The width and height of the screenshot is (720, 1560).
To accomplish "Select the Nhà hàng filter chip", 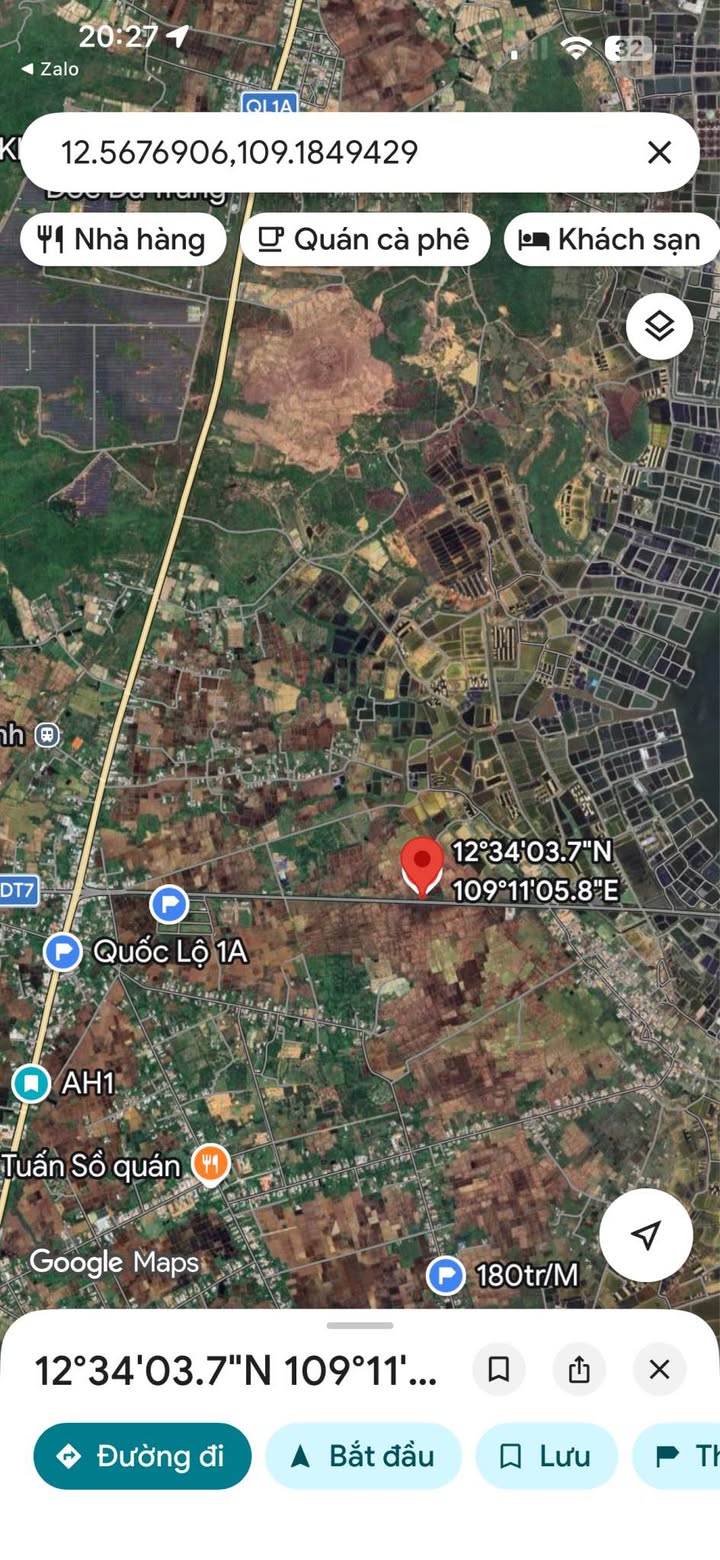I will tap(123, 240).
